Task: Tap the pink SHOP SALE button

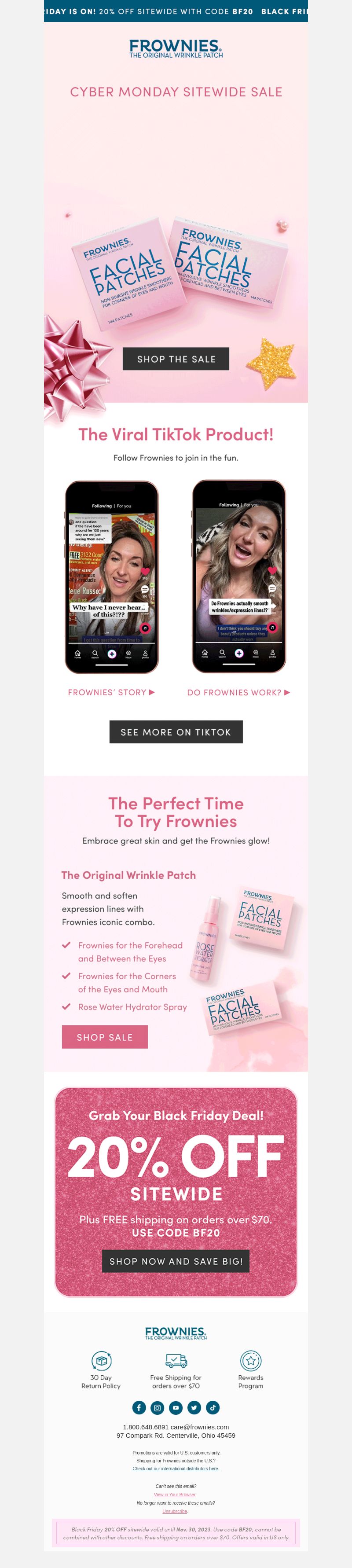Action: point(105,1037)
